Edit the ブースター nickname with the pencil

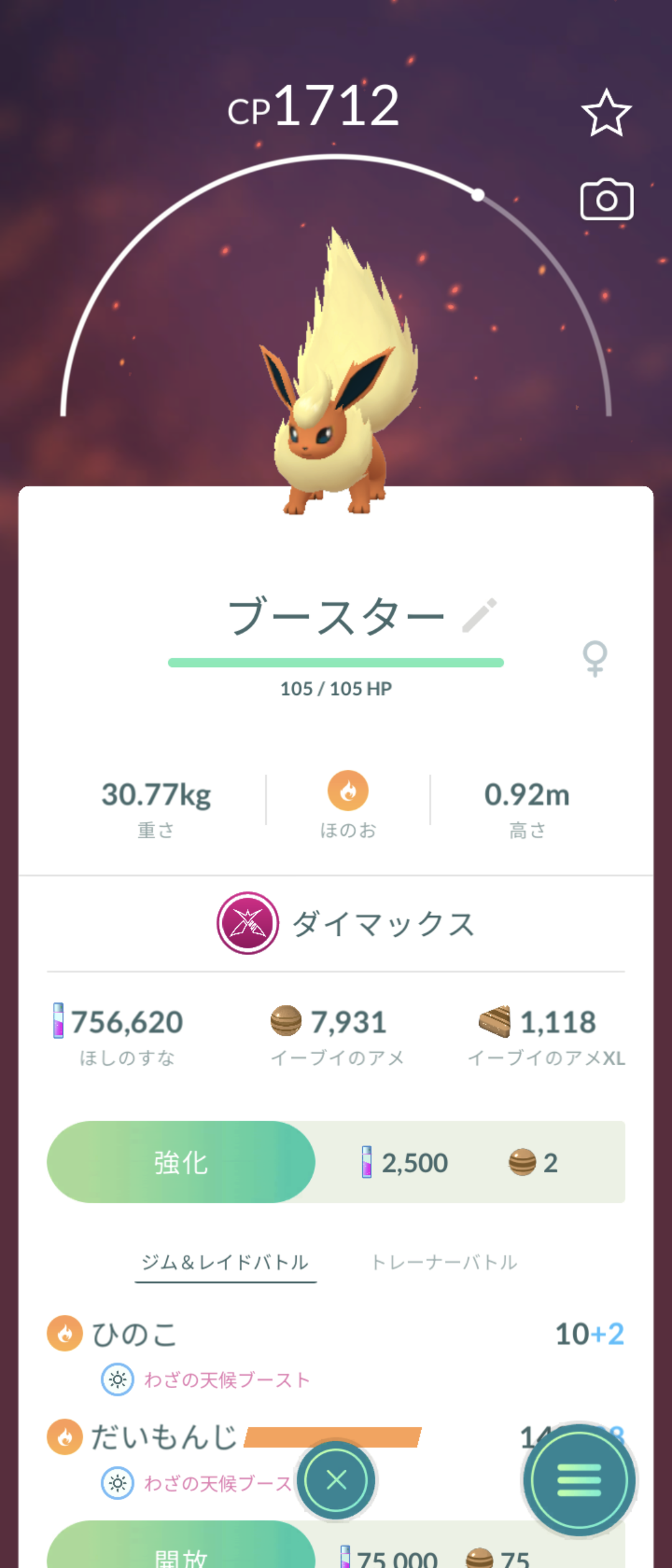tap(480, 615)
